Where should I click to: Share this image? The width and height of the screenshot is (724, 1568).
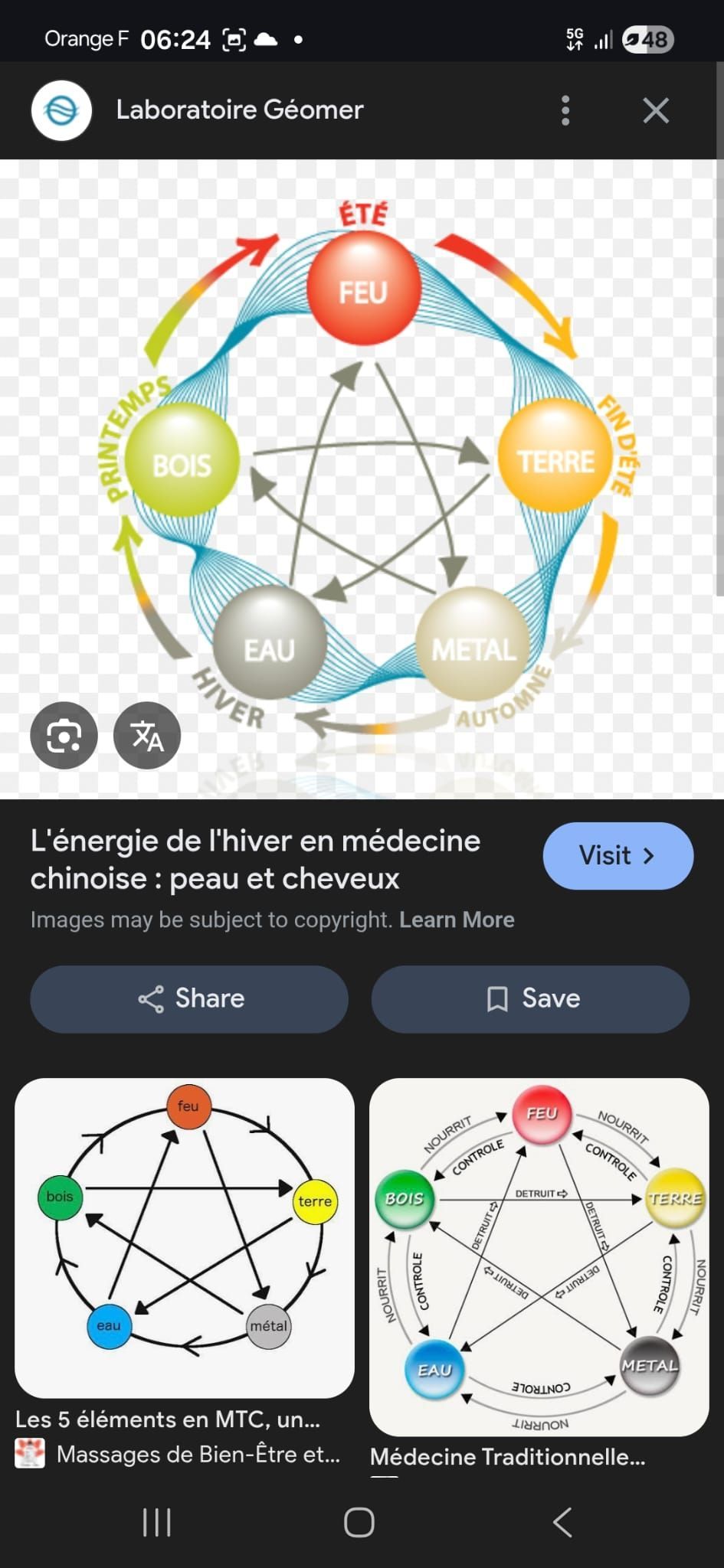tap(189, 998)
